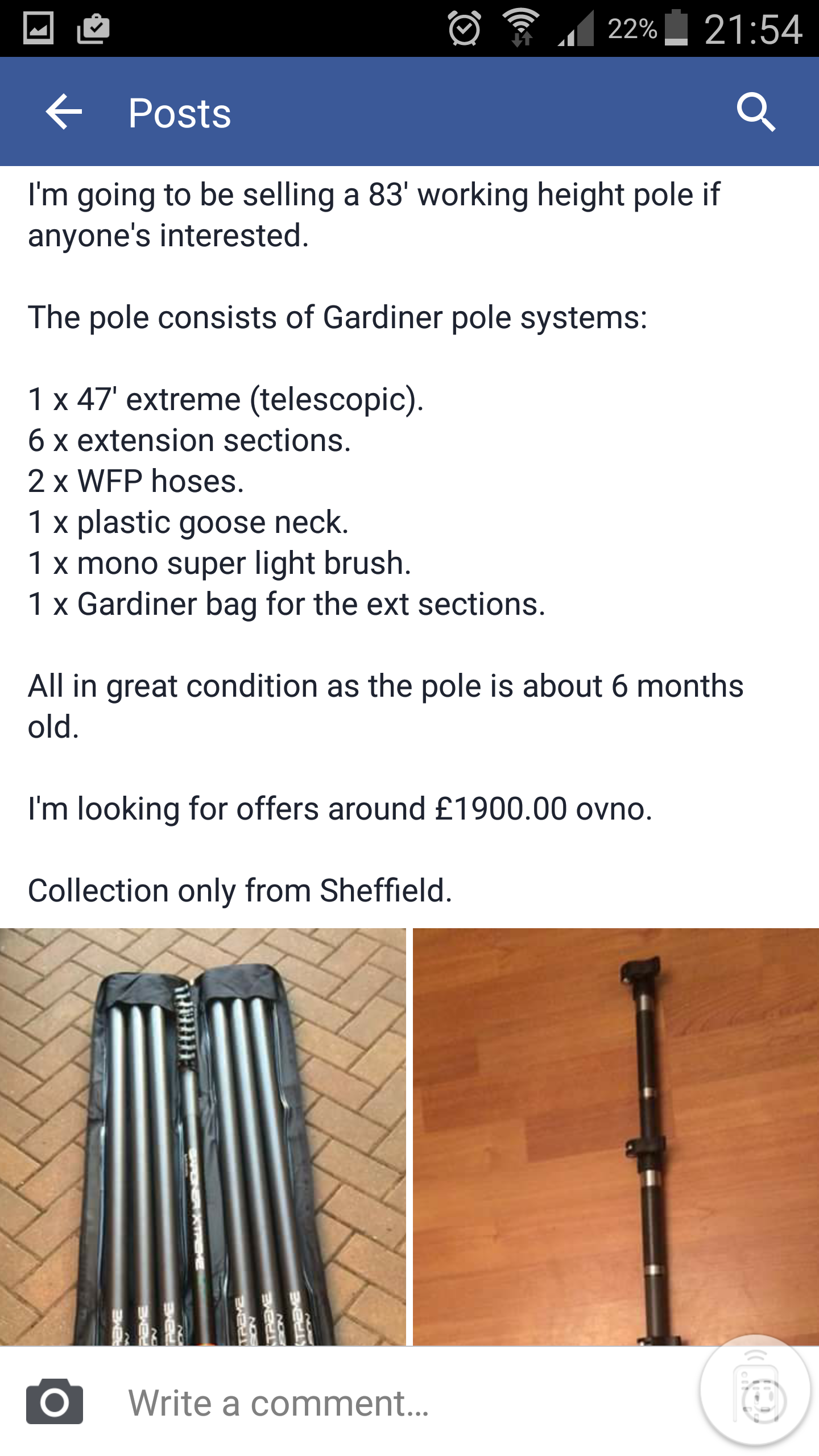The image size is (819, 1456).
Task: Attach a photo with the camera icon
Action: tap(55, 1401)
